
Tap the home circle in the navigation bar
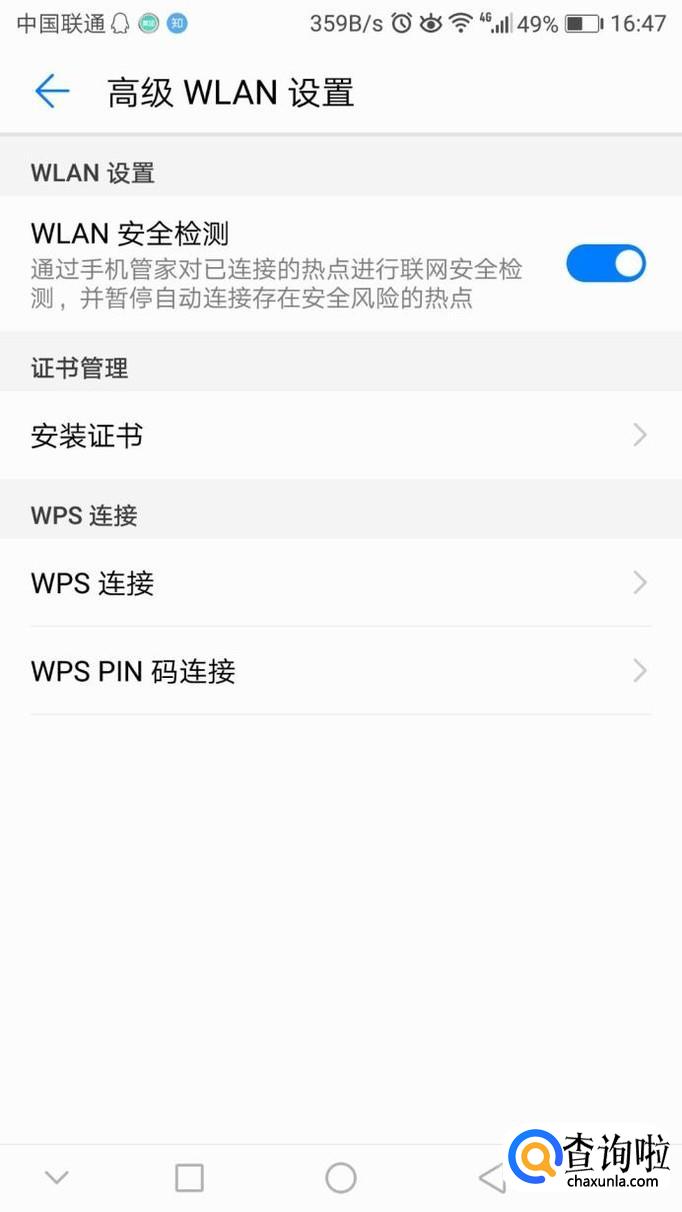[x=341, y=1178]
